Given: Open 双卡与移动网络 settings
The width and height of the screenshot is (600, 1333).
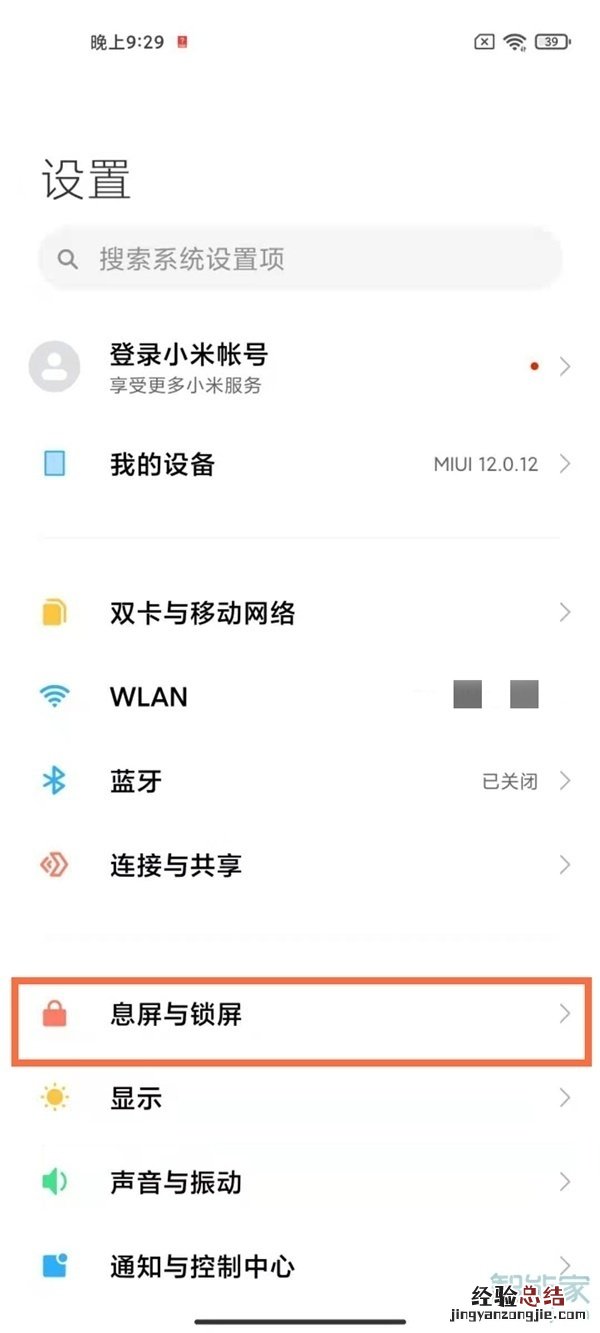Looking at the screenshot, I should pos(300,612).
